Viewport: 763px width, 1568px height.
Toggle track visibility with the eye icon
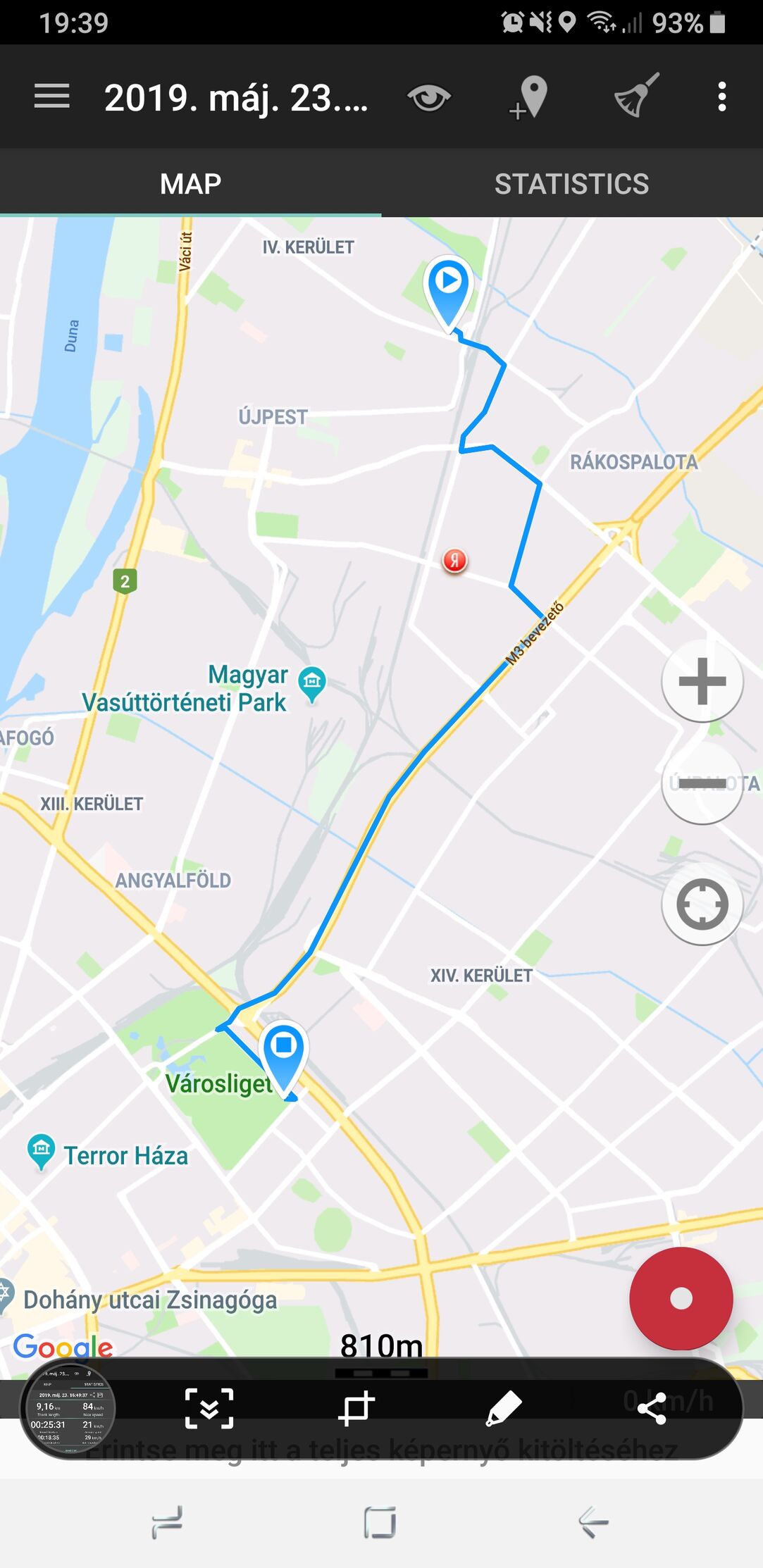(x=428, y=97)
